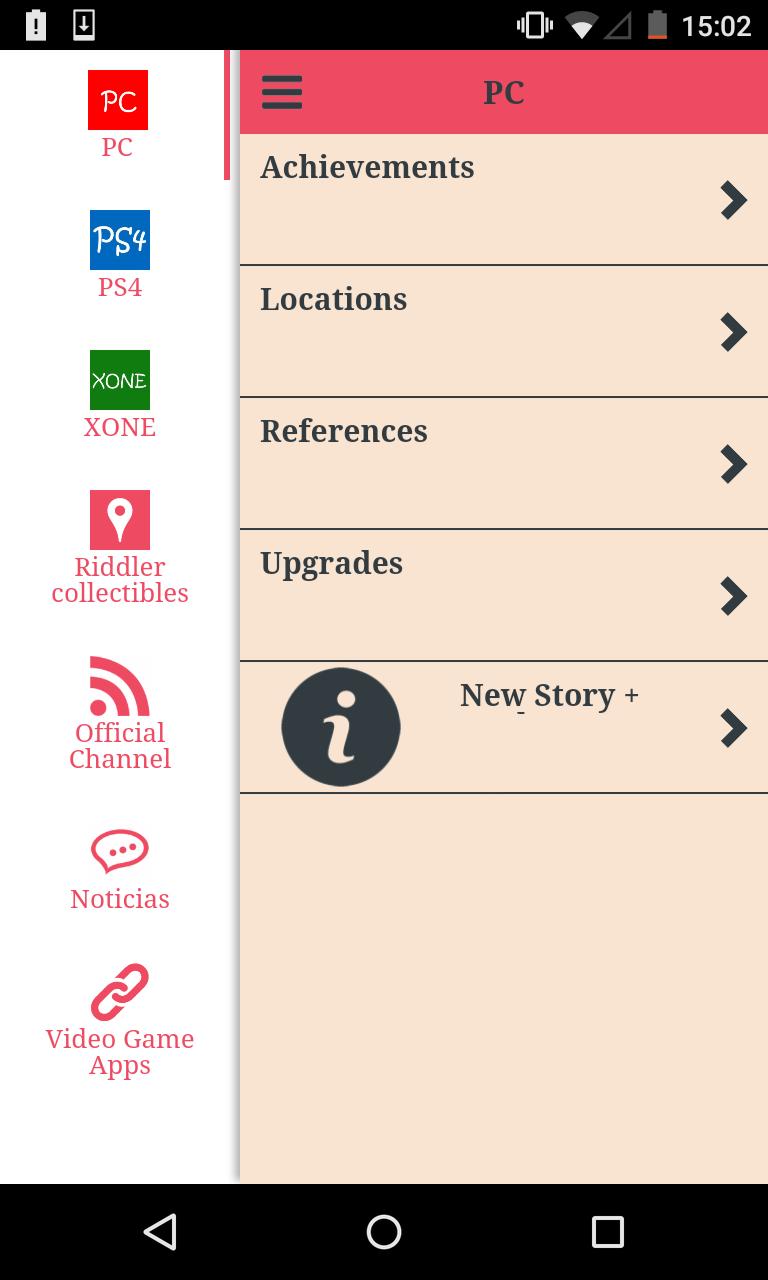Open the References row
The image size is (768, 1280).
coord(503,464)
